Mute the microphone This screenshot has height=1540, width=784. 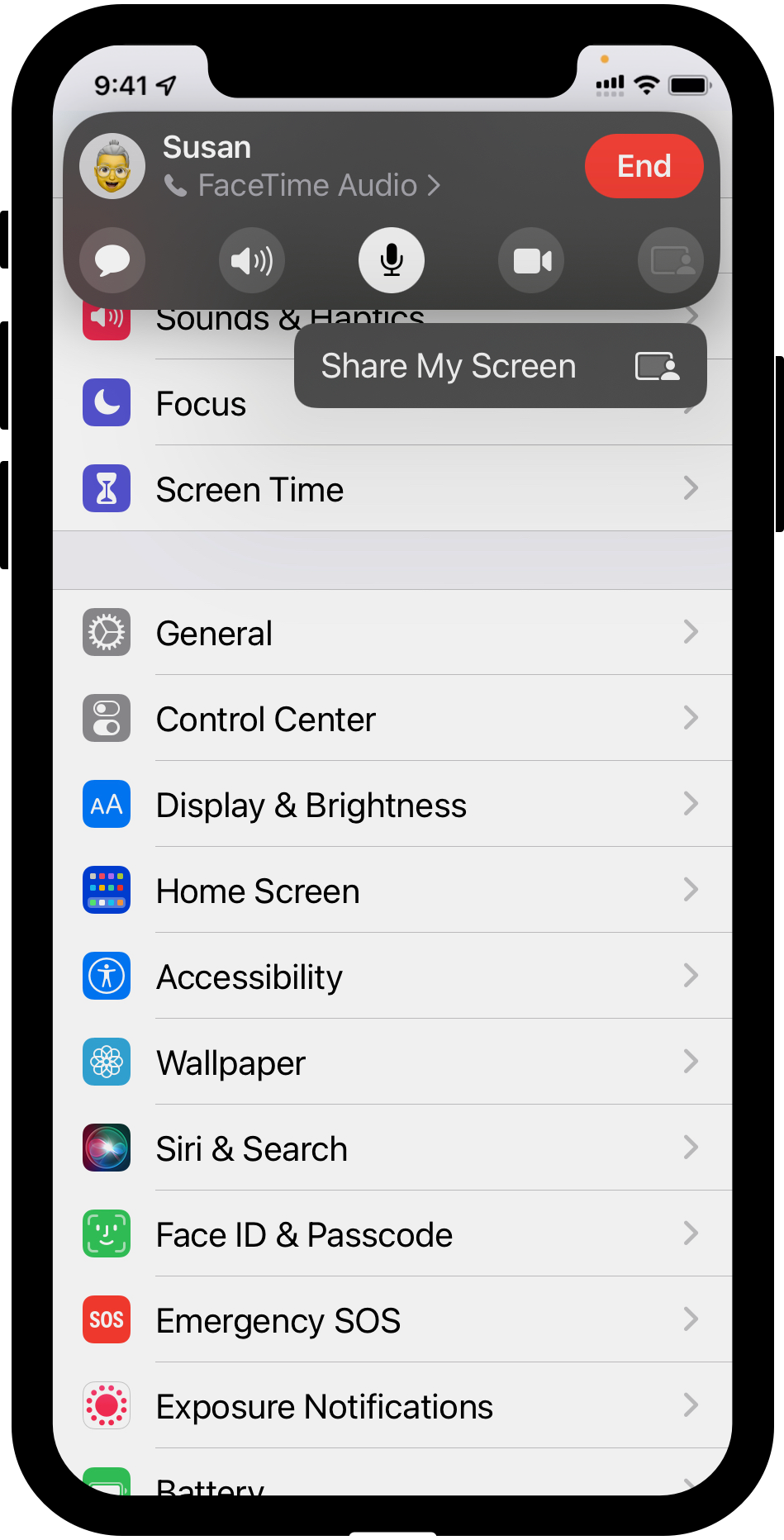[x=392, y=260]
